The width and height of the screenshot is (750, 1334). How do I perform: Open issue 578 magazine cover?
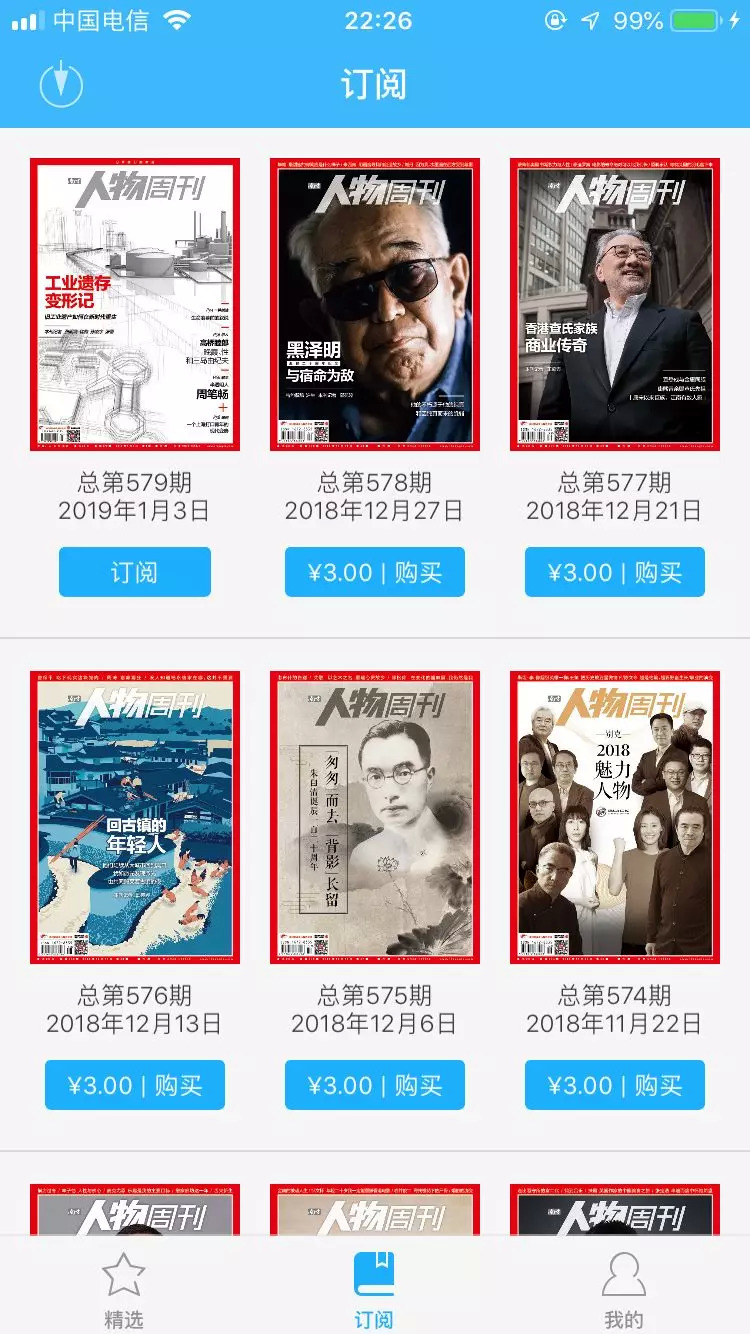[375, 304]
